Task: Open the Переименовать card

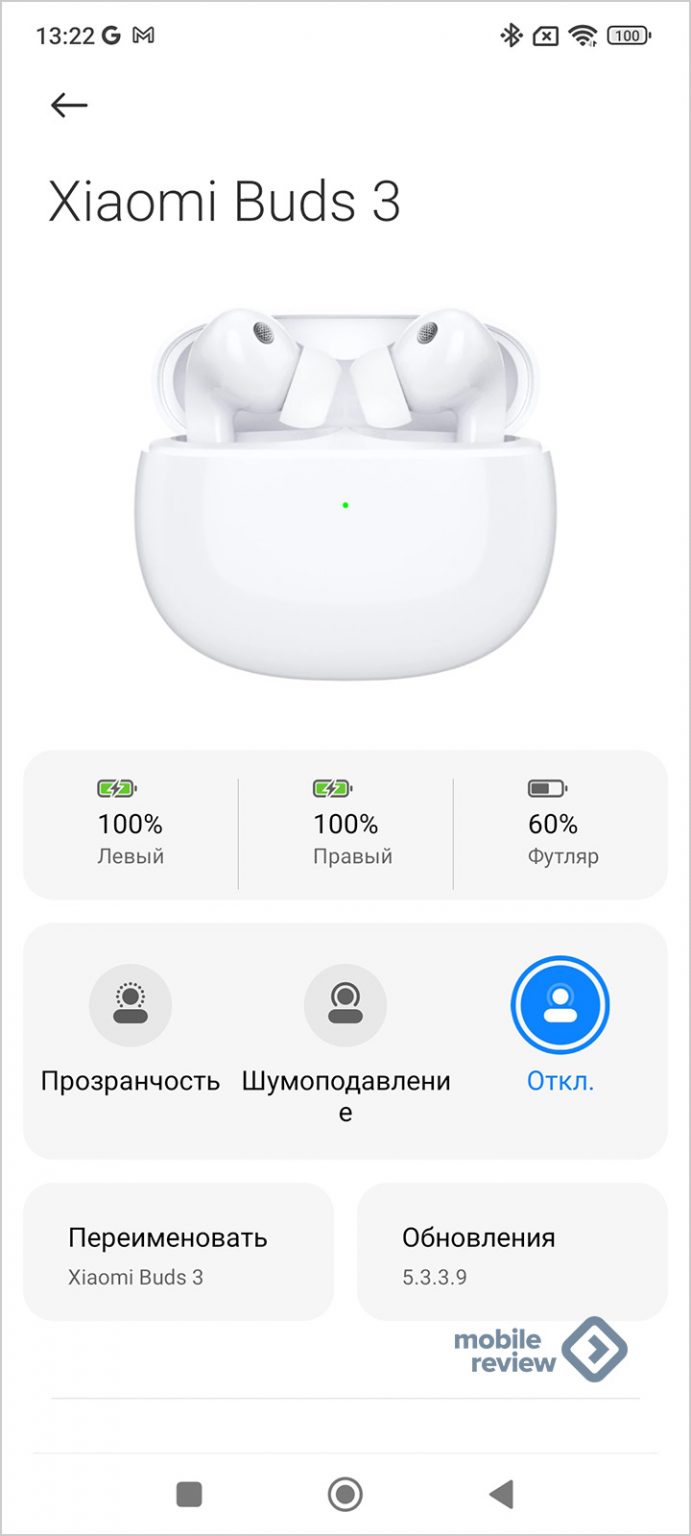Action: (178, 1252)
